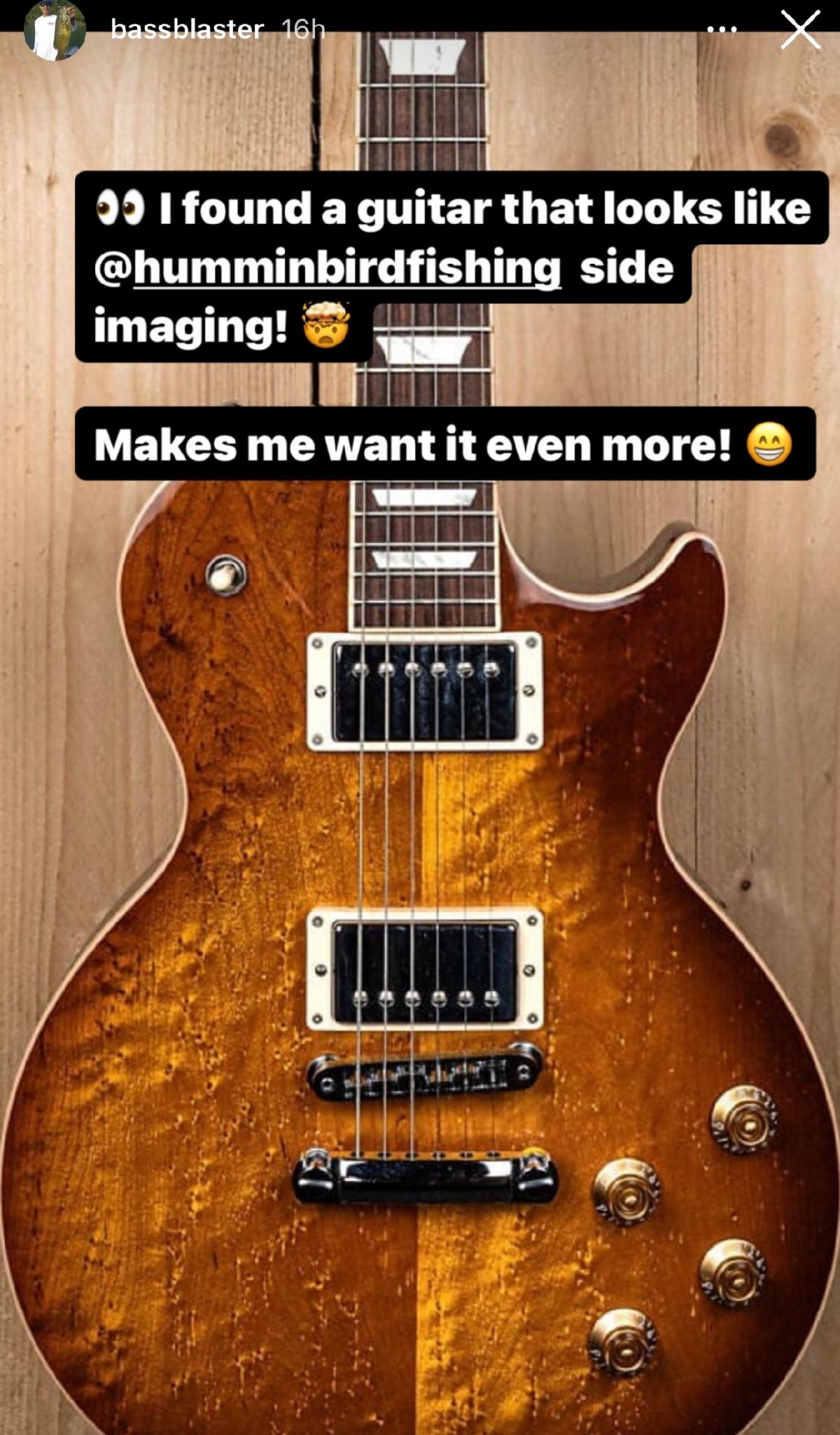Close the story viewer

coord(800,30)
